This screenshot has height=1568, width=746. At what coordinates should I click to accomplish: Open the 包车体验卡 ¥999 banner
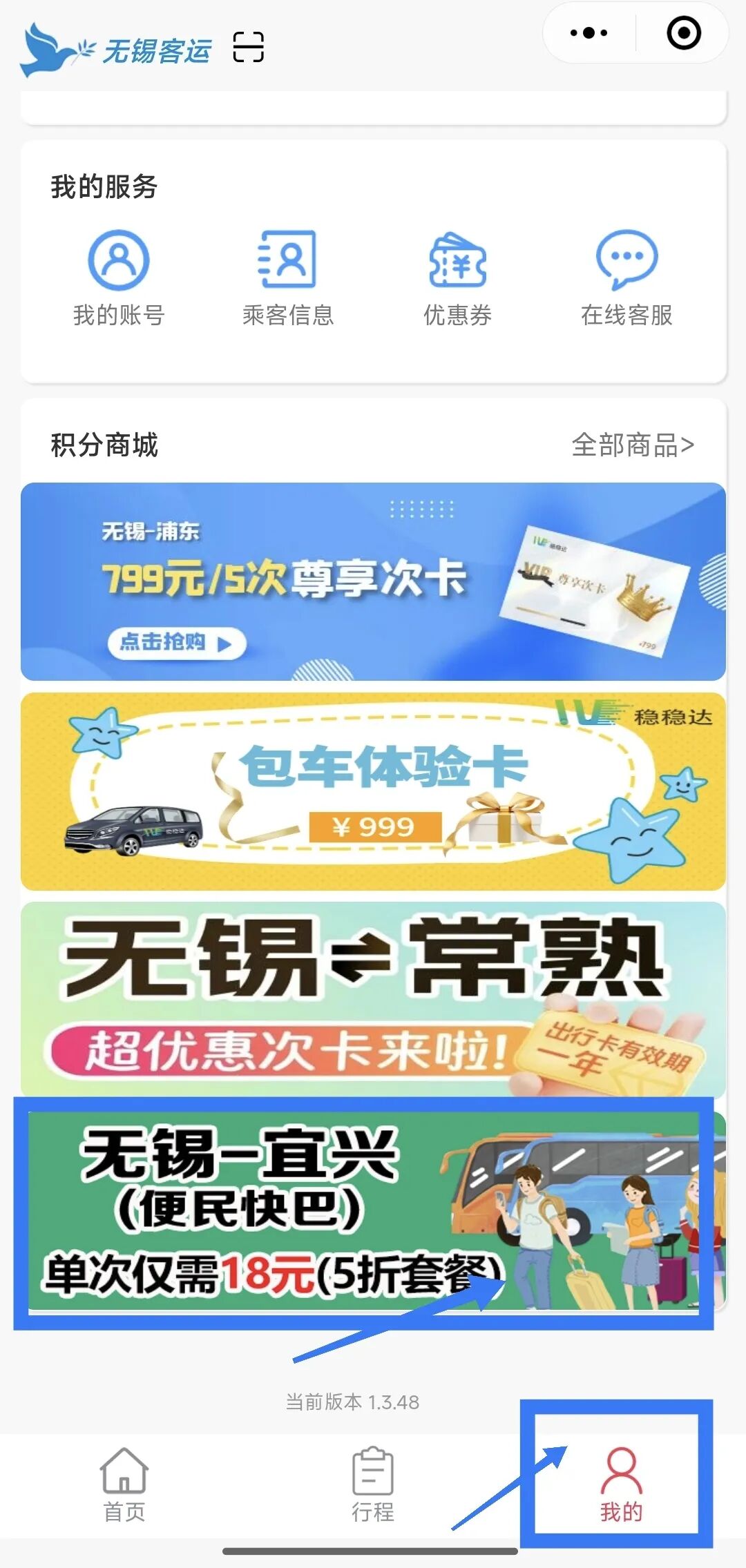[373, 791]
